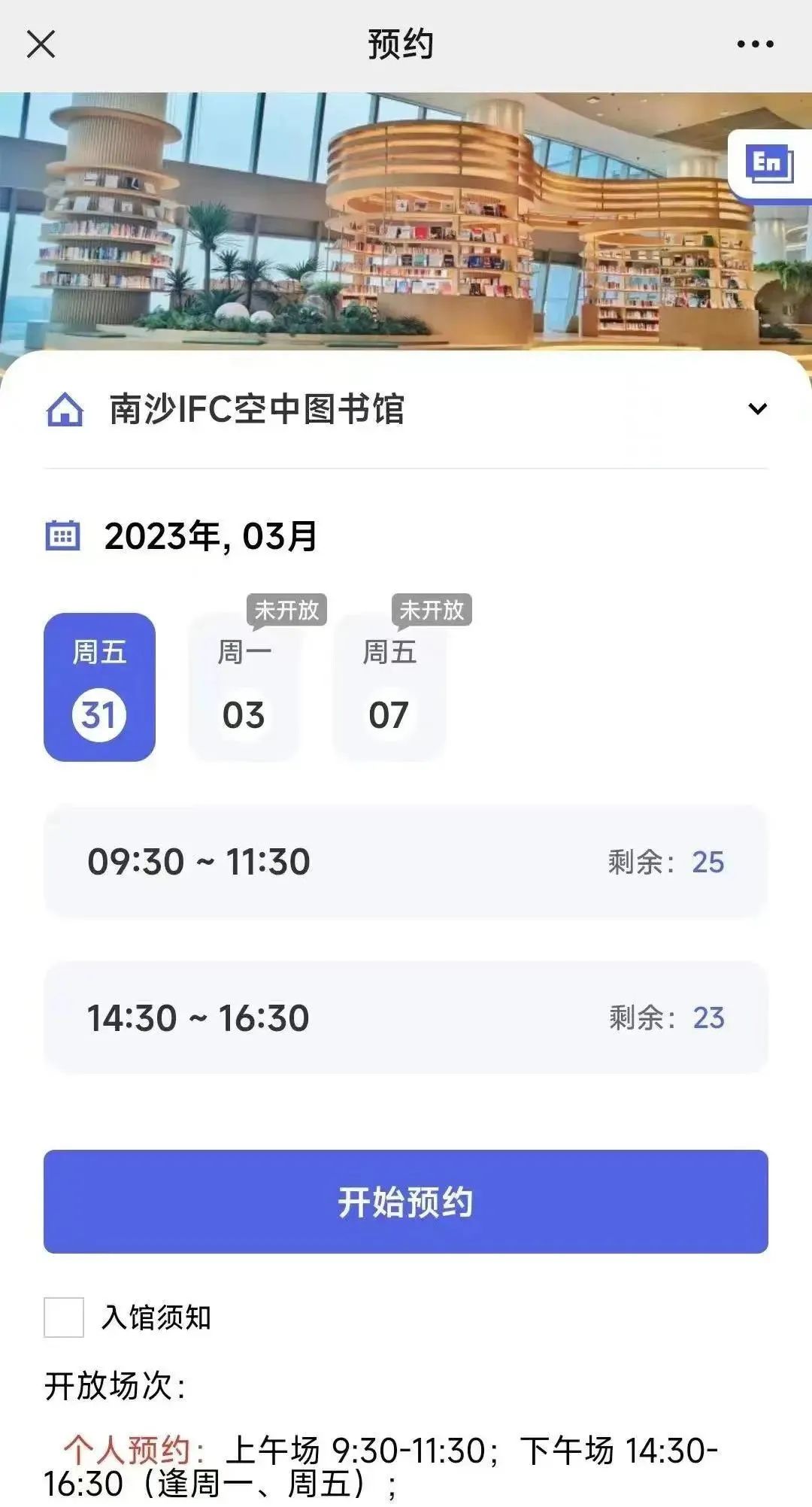
Task: Switch the page language to English
Action: tap(769, 163)
